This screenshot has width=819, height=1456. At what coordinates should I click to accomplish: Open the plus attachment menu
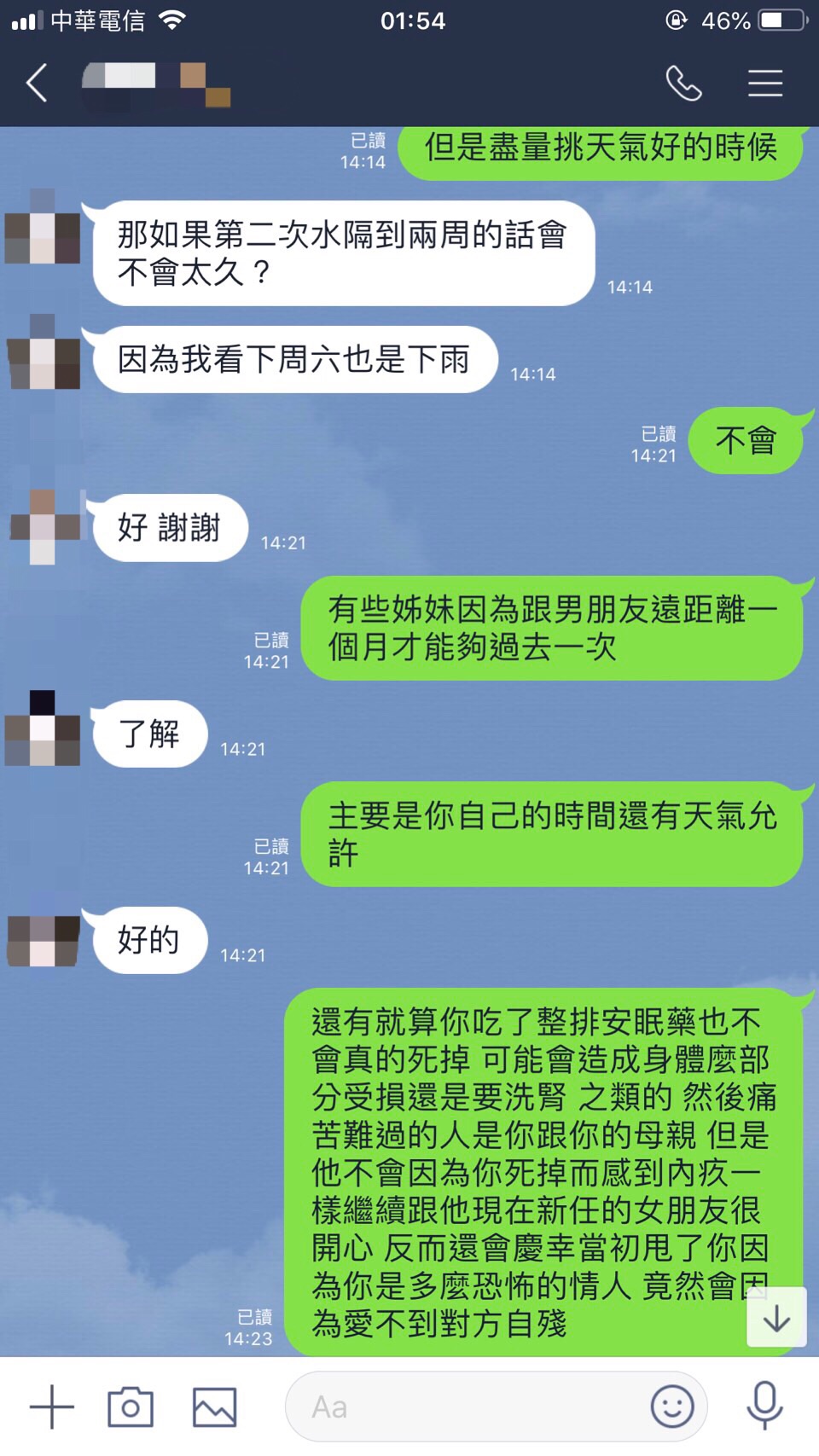coord(51,1407)
